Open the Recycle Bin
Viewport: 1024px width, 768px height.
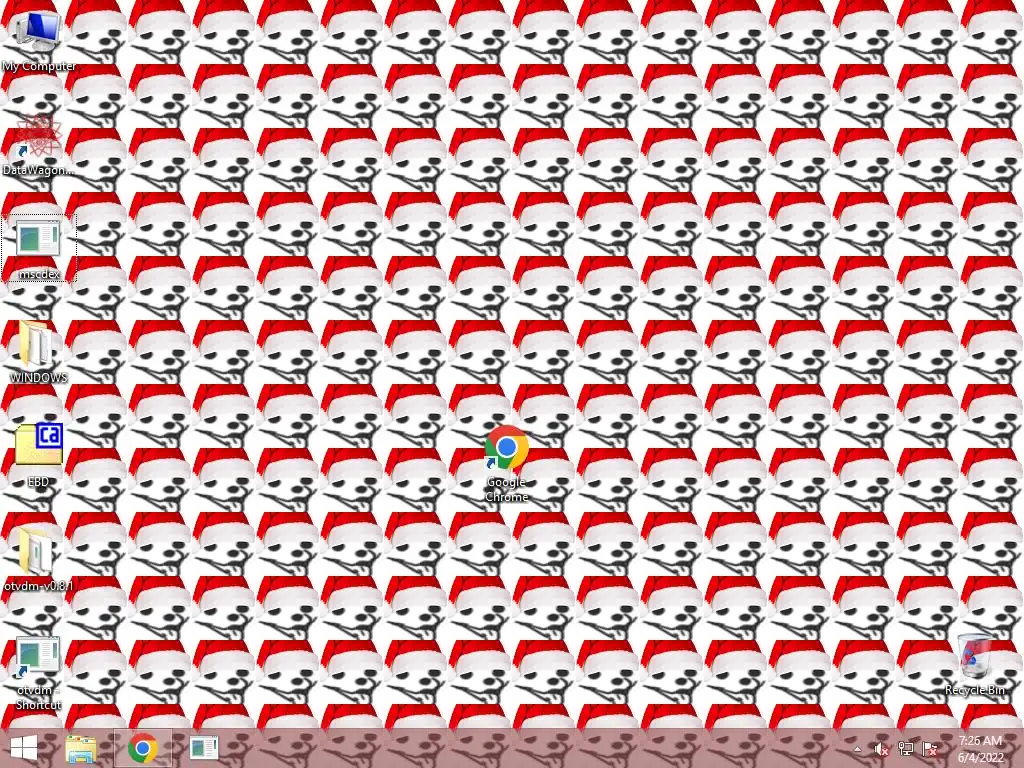tap(975, 658)
